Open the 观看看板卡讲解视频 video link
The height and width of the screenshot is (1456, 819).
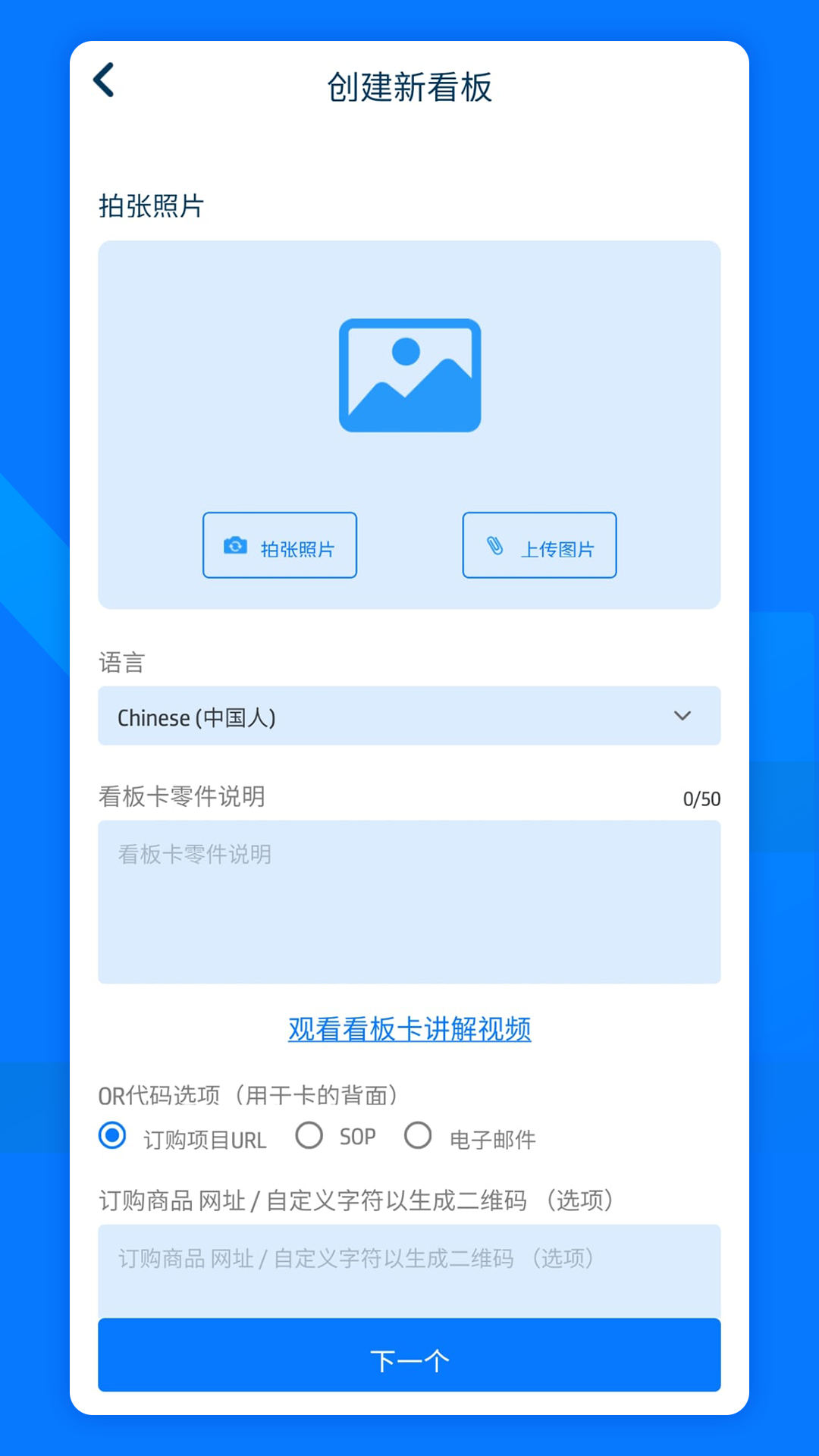click(x=409, y=1030)
